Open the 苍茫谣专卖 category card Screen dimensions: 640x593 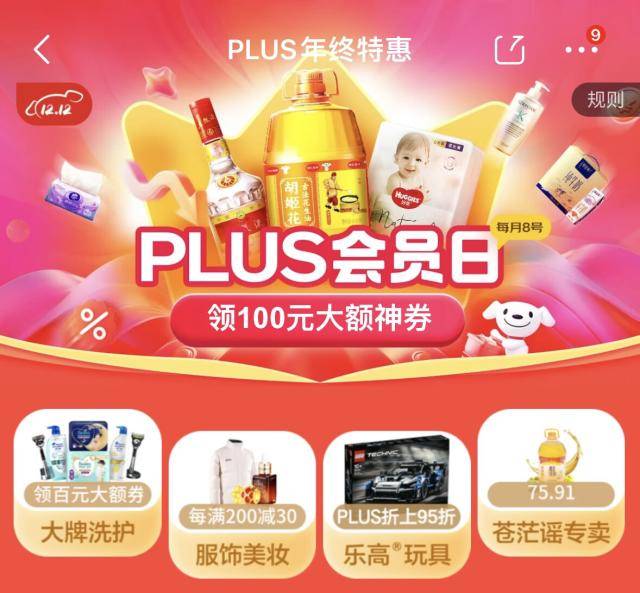point(552,489)
